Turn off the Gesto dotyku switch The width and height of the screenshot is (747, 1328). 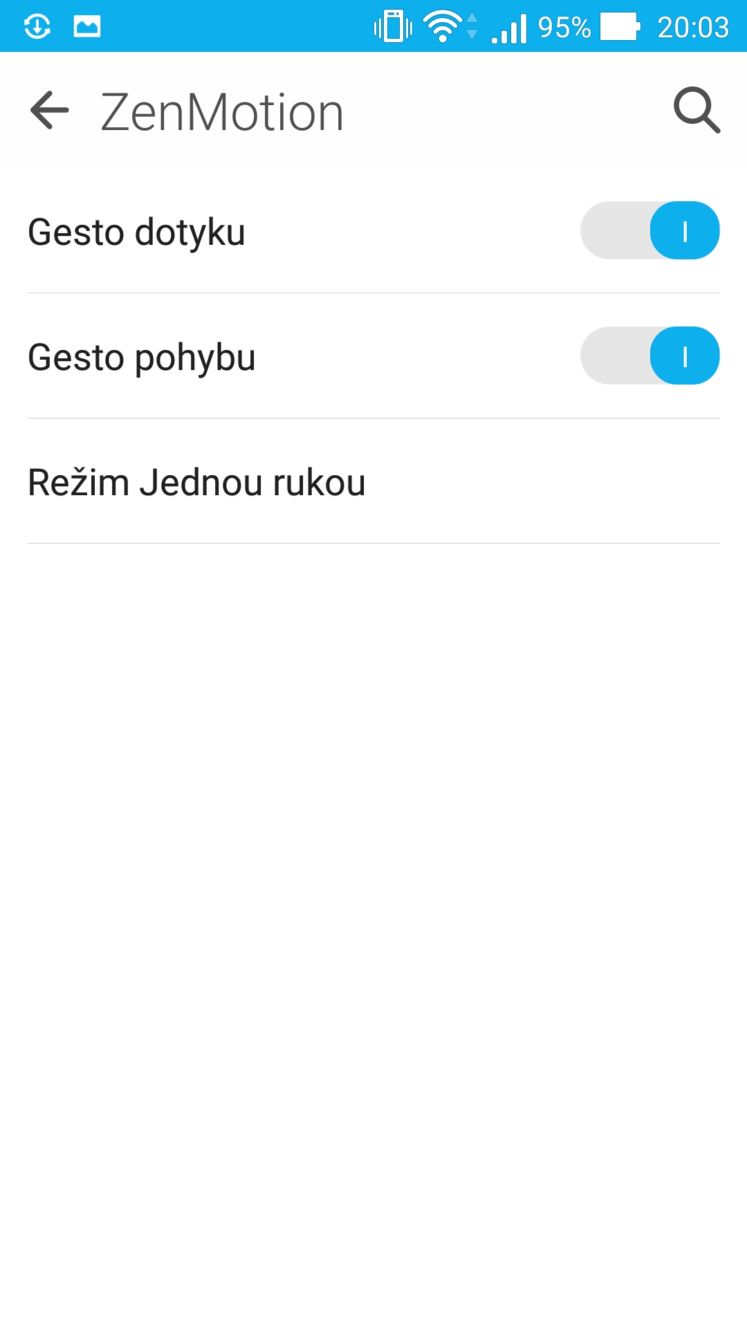pyautogui.click(x=650, y=231)
